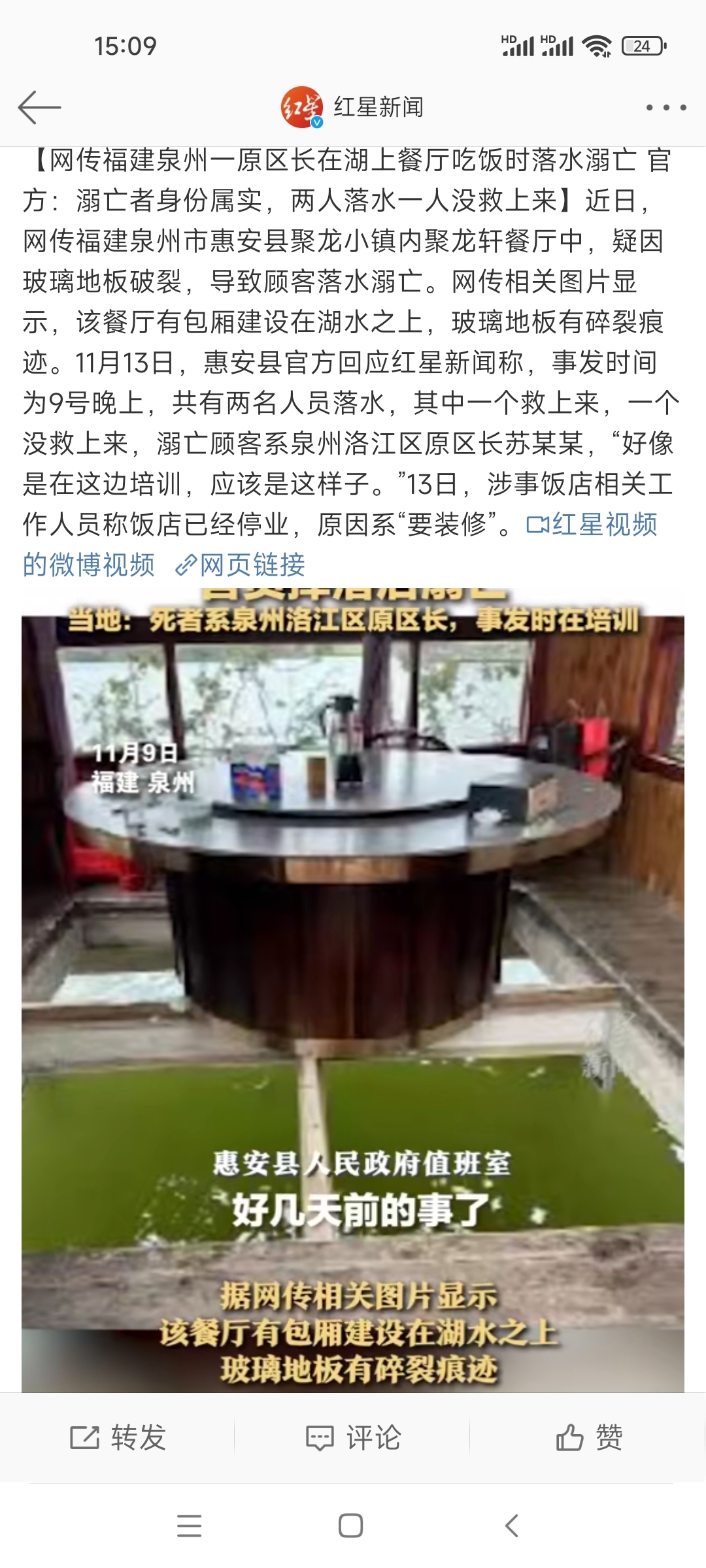Open recent apps from navigation bar
706x1568 pixels.
coord(190,1526)
